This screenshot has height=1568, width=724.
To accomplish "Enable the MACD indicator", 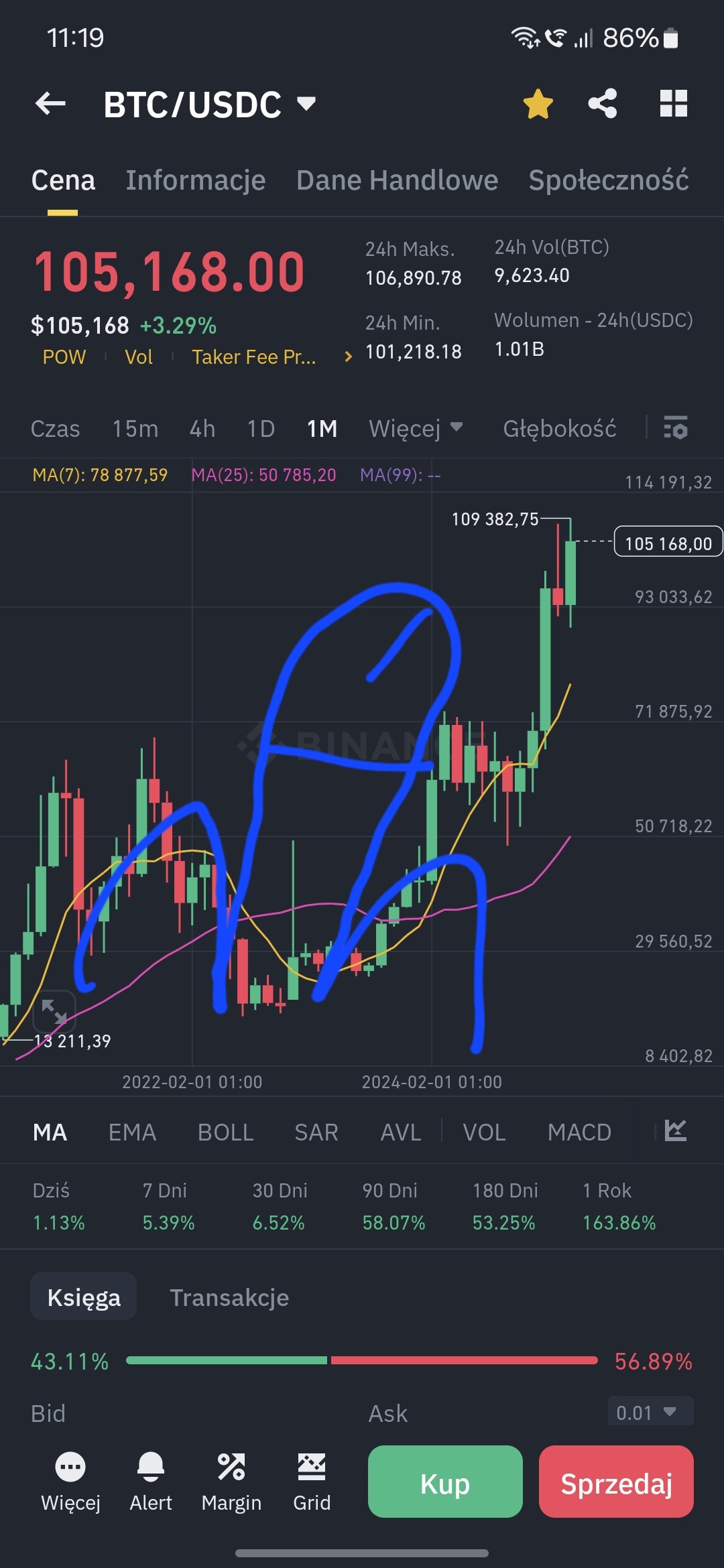I will [579, 1132].
